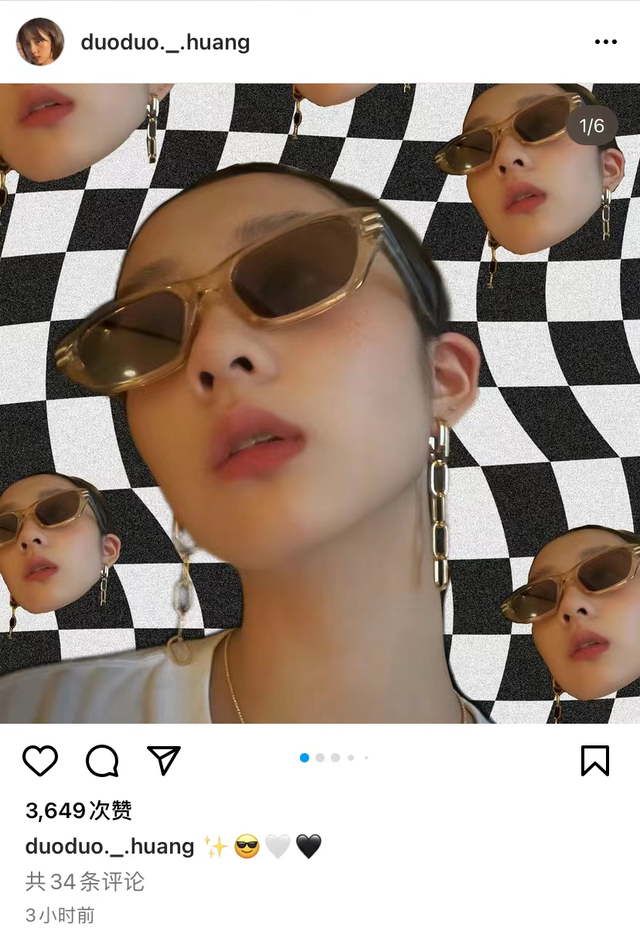View the 3,649 likes list

pyautogui.click(x=79, y=810)
